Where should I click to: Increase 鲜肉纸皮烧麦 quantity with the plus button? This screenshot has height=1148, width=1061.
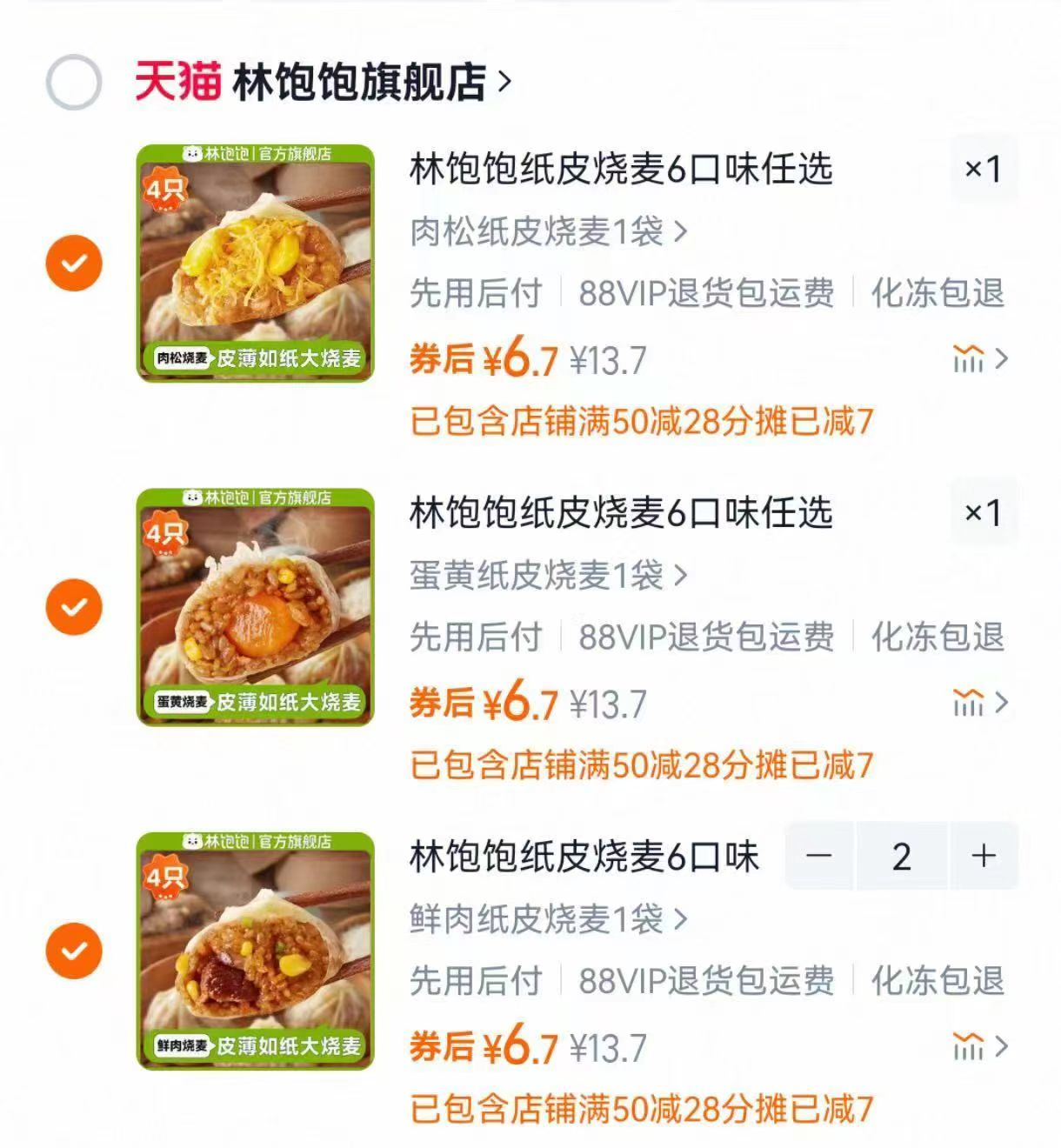982,855
